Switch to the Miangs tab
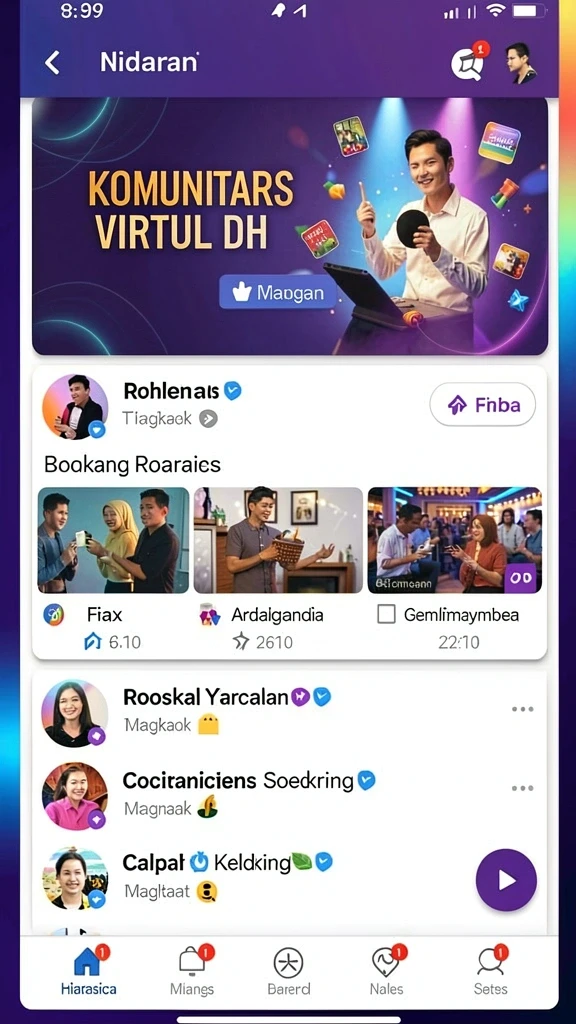Screen dimensions: 576x1024 (192, 970)
